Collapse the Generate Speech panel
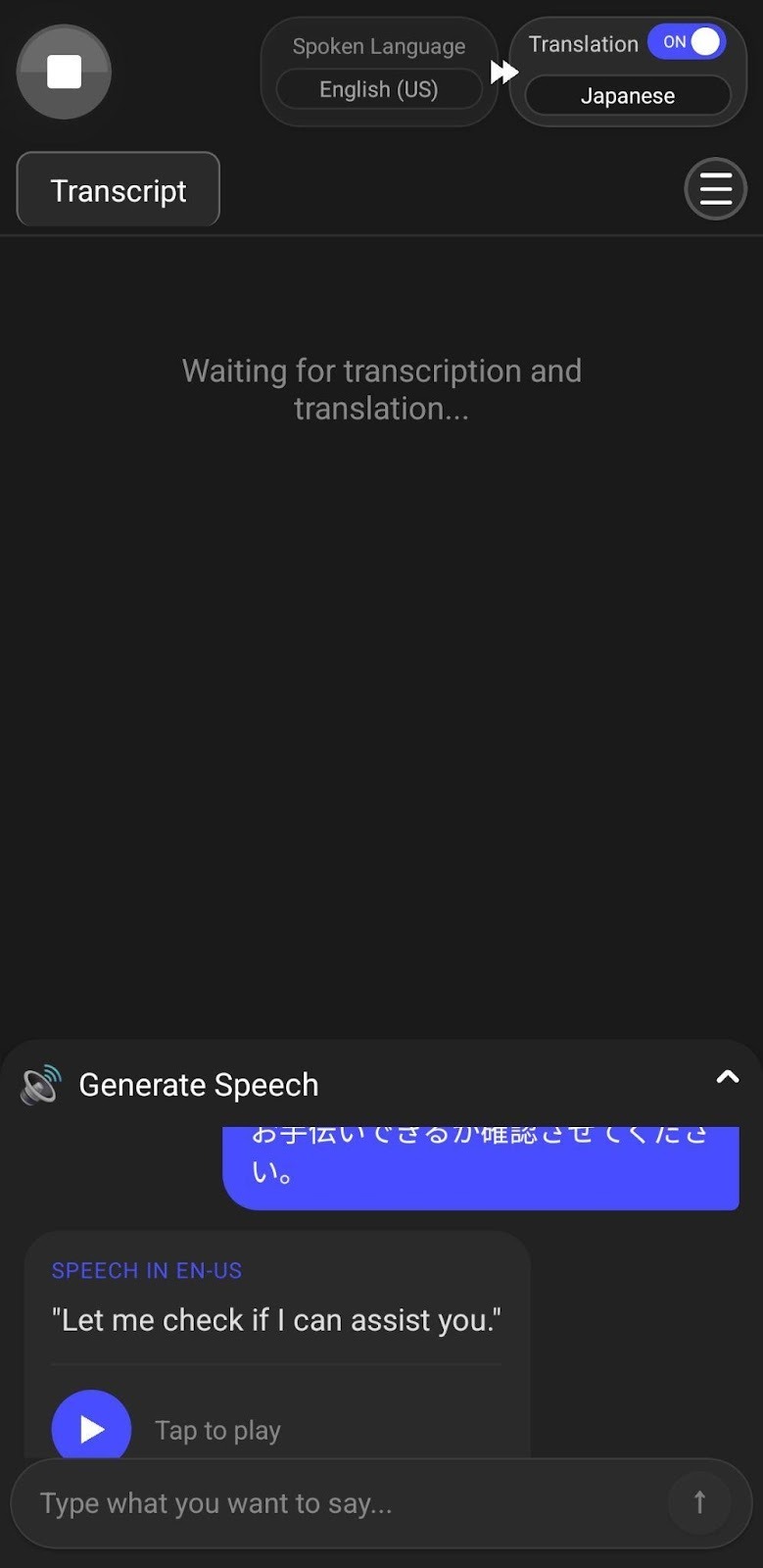Screen dimensions: 763x1568 coord(728,1077)
